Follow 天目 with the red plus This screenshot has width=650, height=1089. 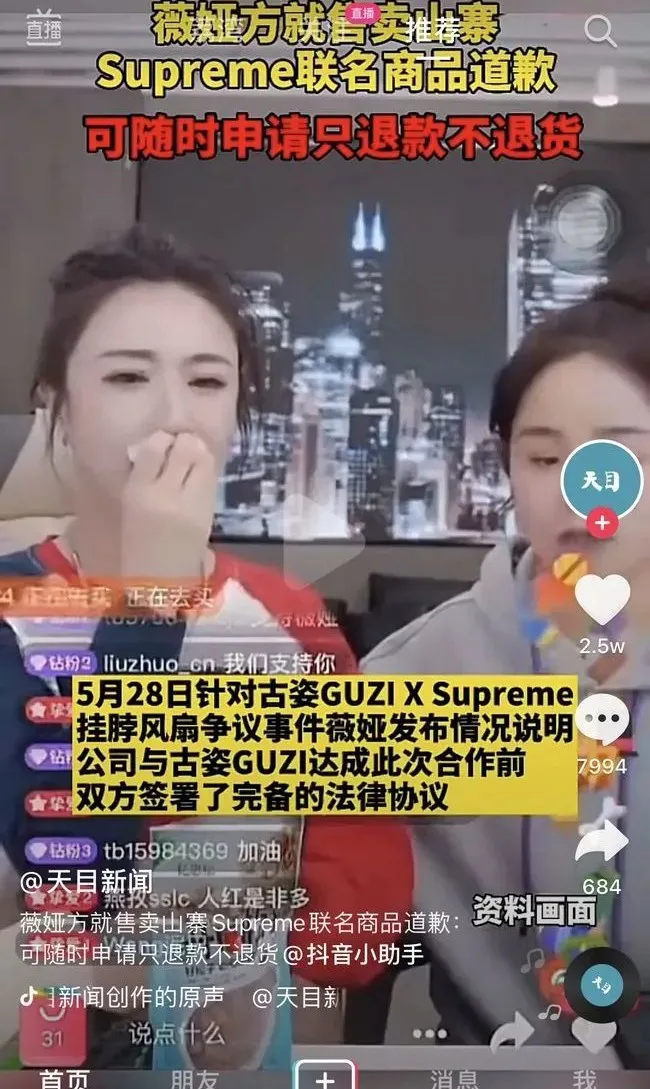coord(602,523)
